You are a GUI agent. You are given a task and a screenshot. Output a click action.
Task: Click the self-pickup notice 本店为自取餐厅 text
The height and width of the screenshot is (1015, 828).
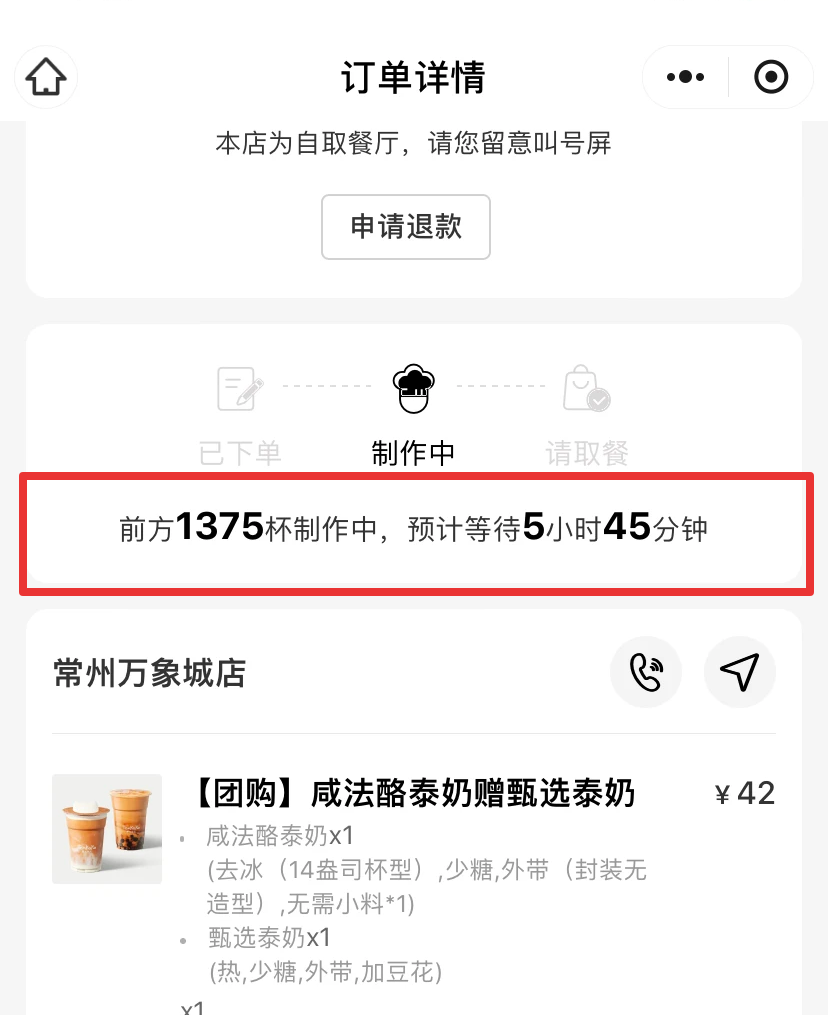(x=413, y=144)
